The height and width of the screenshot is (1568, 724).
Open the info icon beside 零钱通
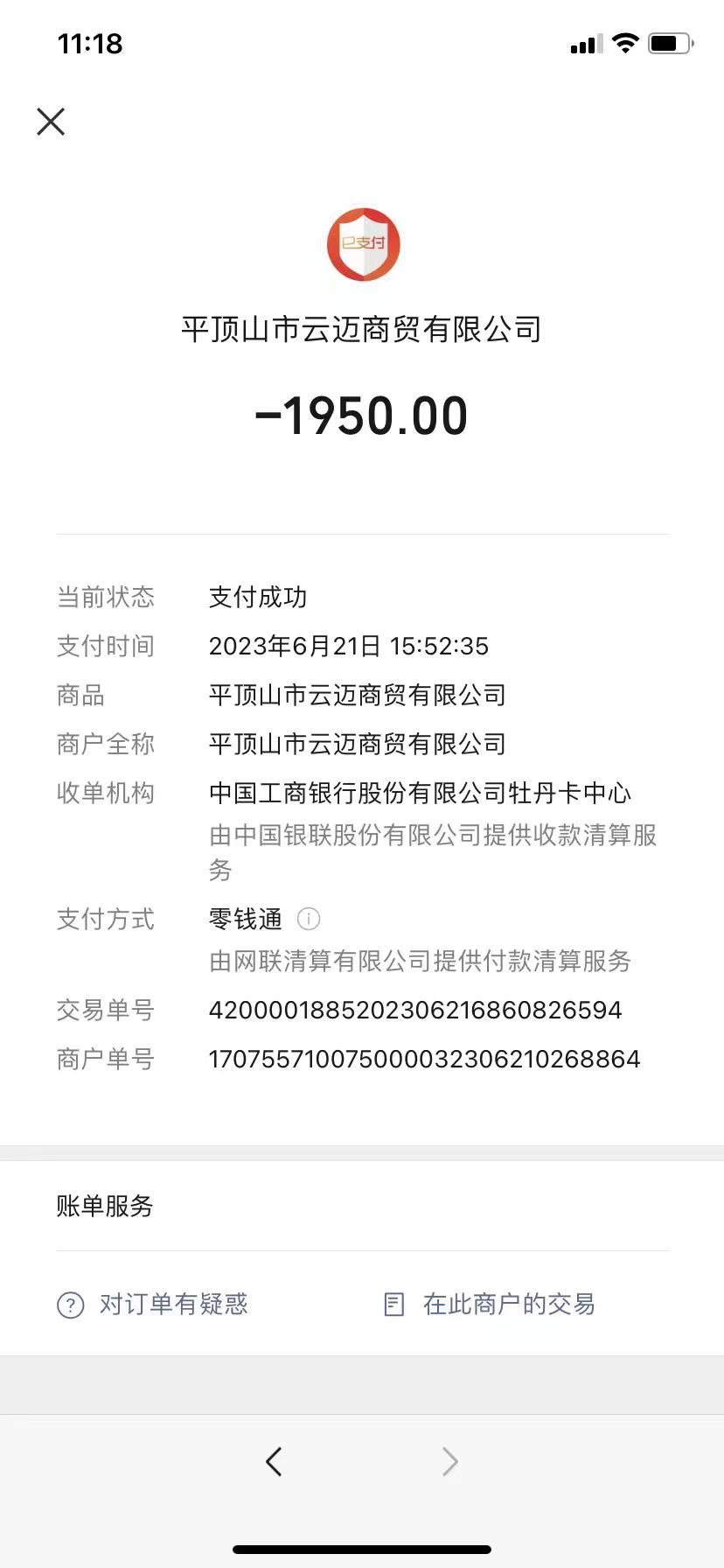pyautogui.click(x=308, y=920)
